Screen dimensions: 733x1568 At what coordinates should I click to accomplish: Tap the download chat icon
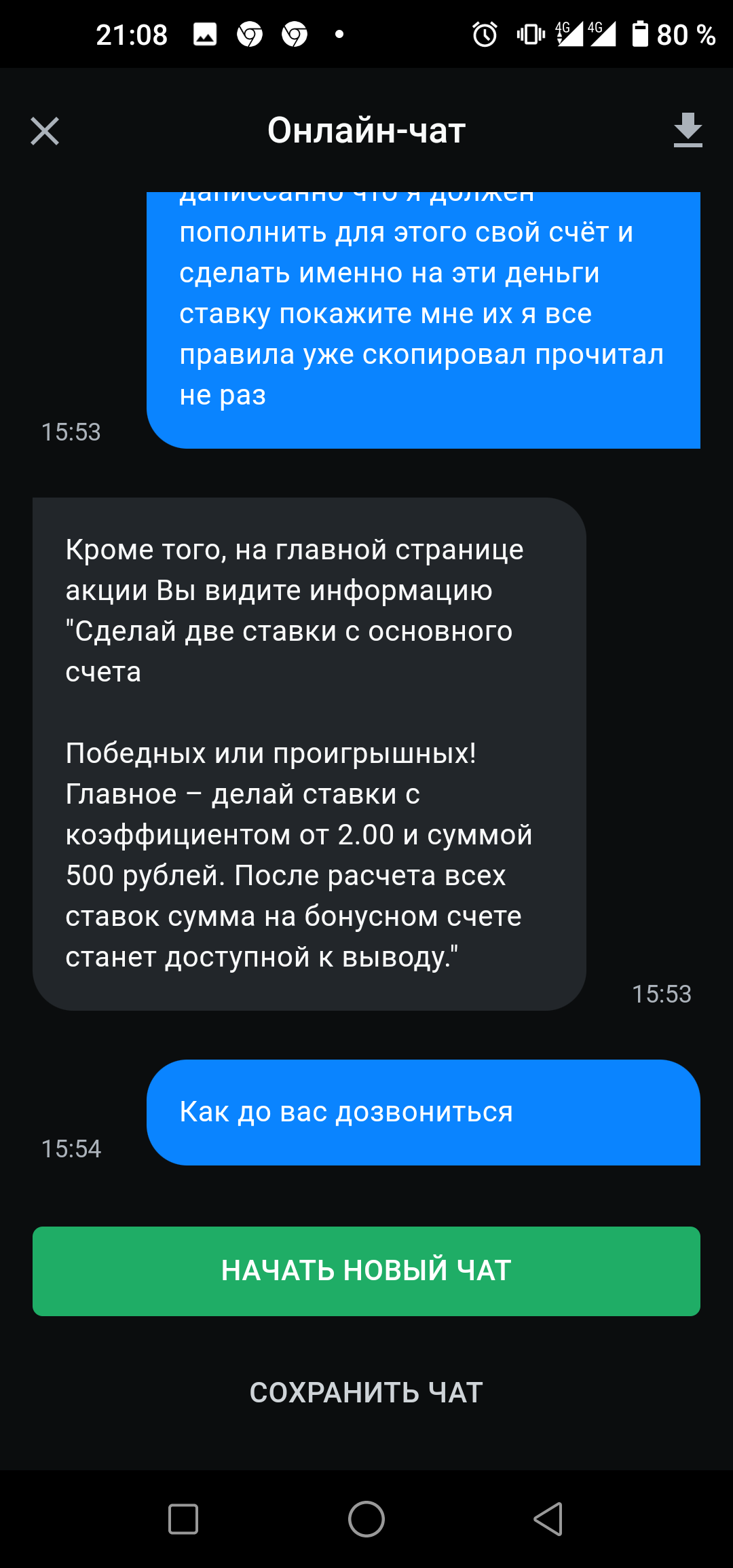(688, 130)
